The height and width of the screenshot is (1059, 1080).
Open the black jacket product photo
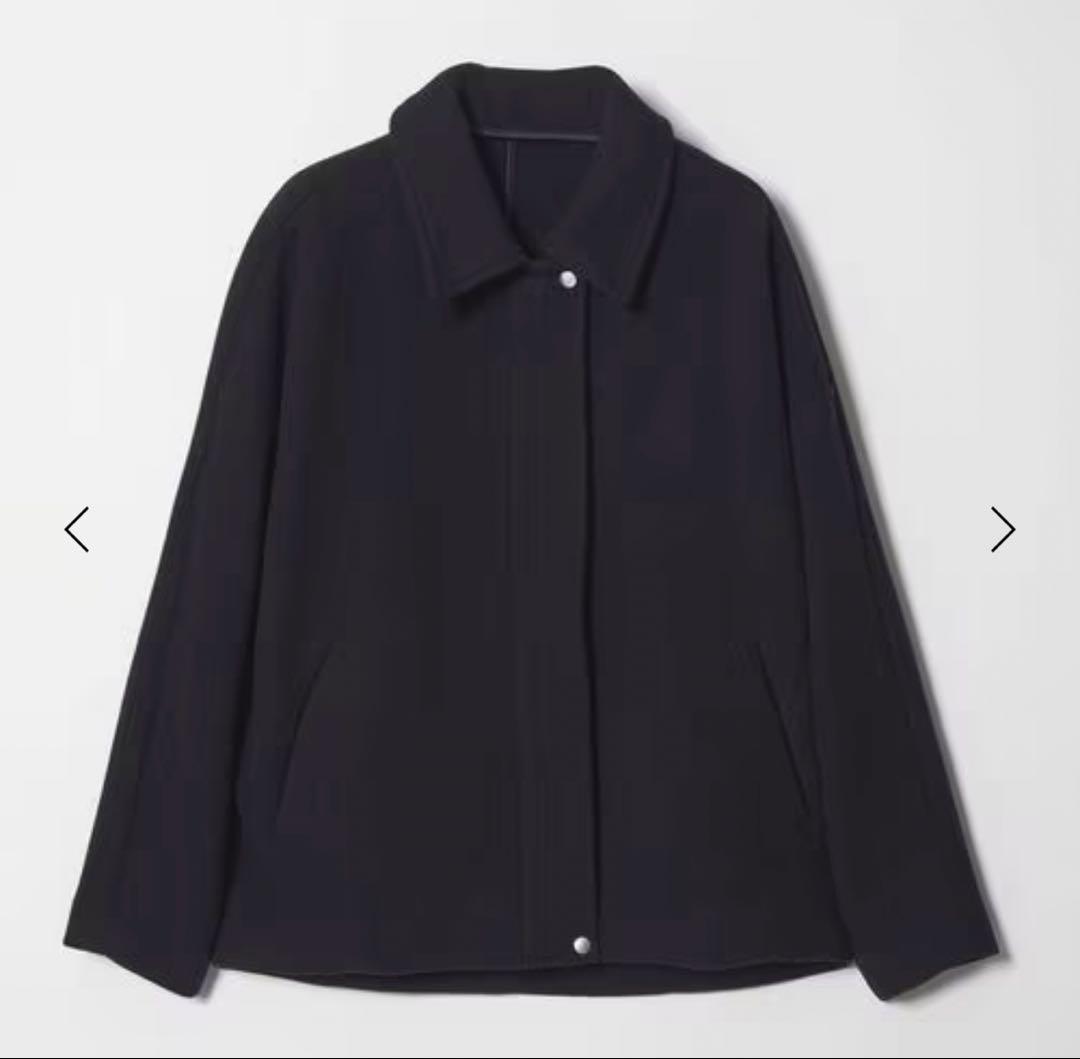(540, 520)
